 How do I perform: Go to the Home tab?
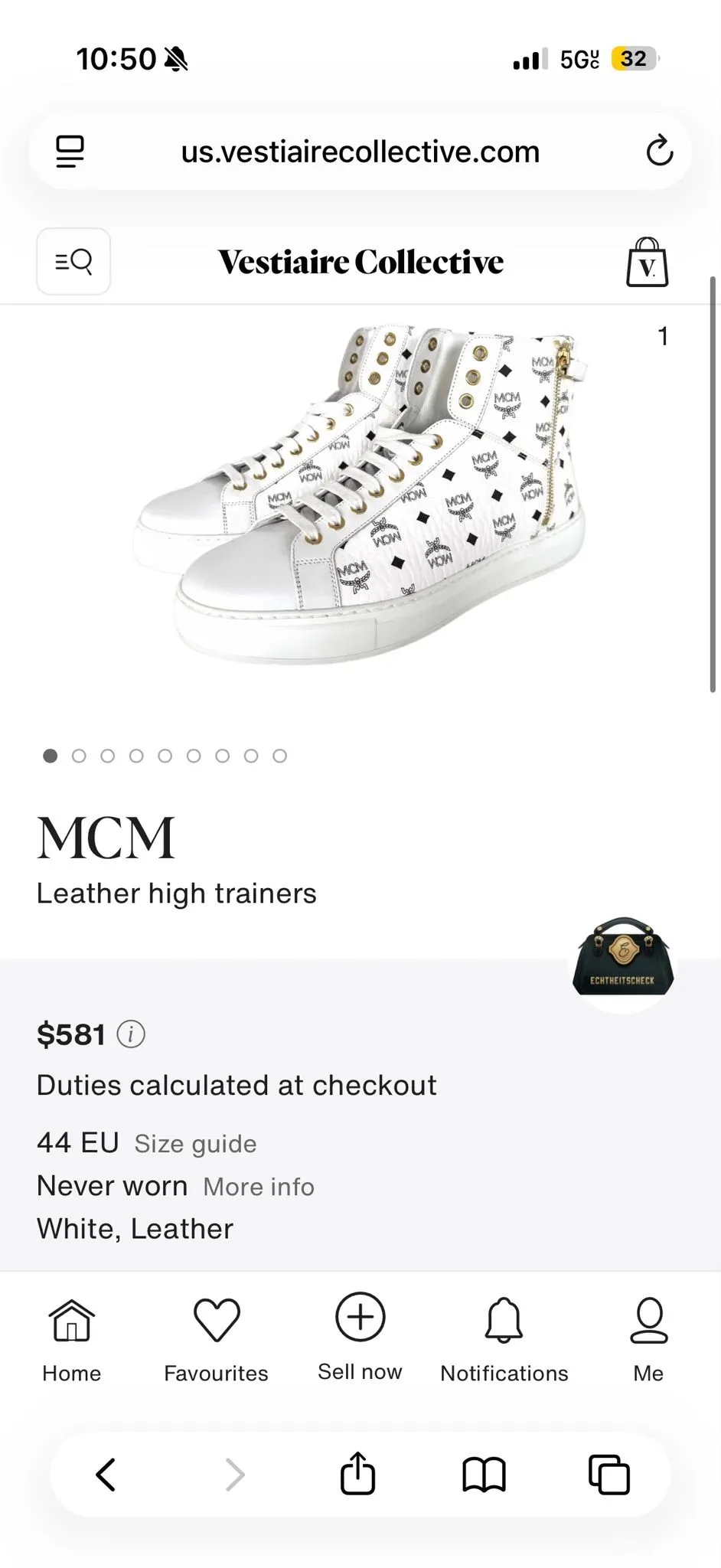72,1341
